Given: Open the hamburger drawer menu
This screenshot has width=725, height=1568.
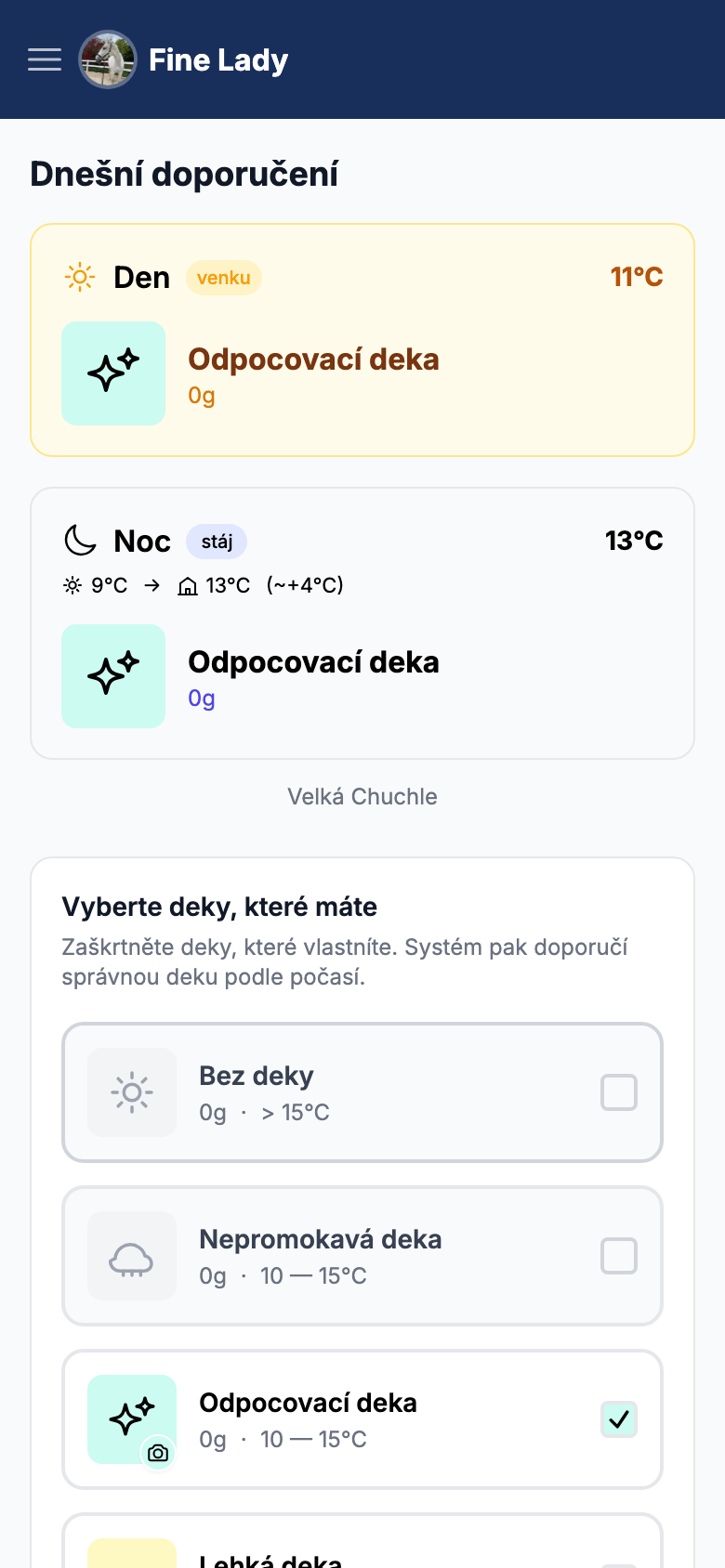Looking at the screenshot, I should point(45,59).
